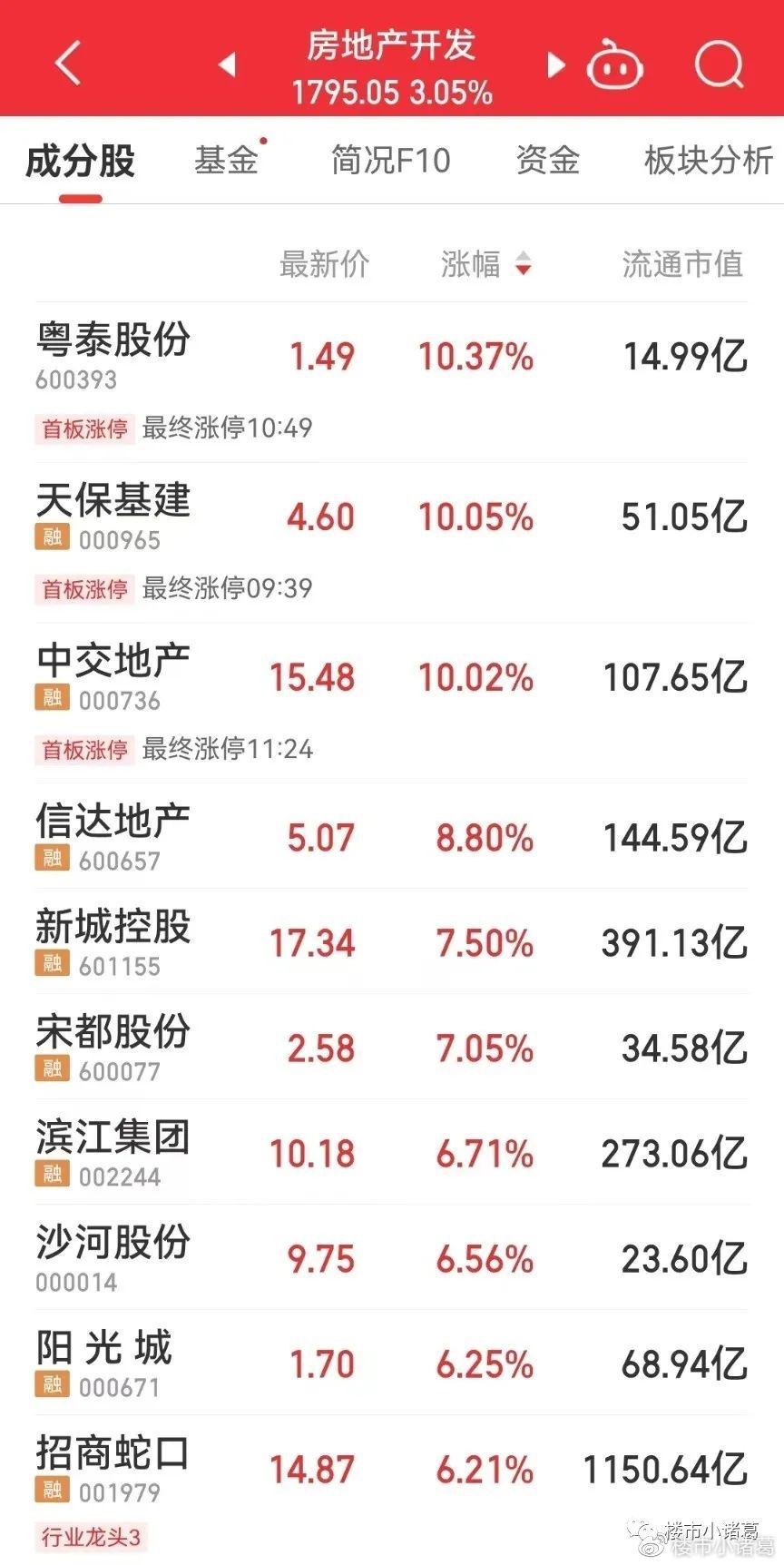Open the search magnifier
The width and height of the screenshot is (784, 1565).
[x=720, y=64]
